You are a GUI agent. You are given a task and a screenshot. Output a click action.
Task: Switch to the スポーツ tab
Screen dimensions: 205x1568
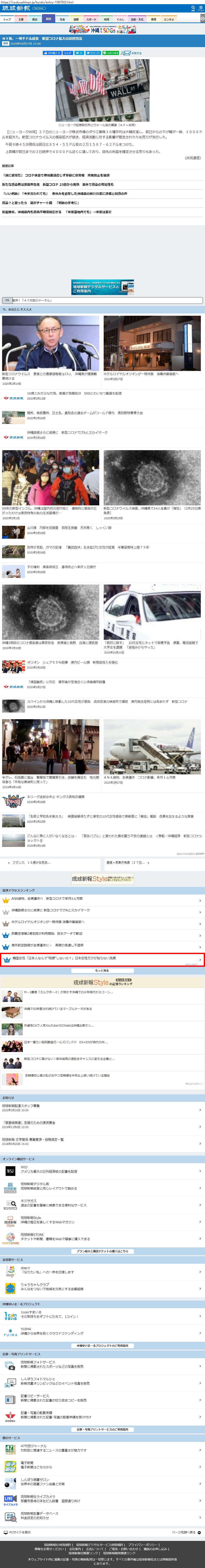click(91, 19)
